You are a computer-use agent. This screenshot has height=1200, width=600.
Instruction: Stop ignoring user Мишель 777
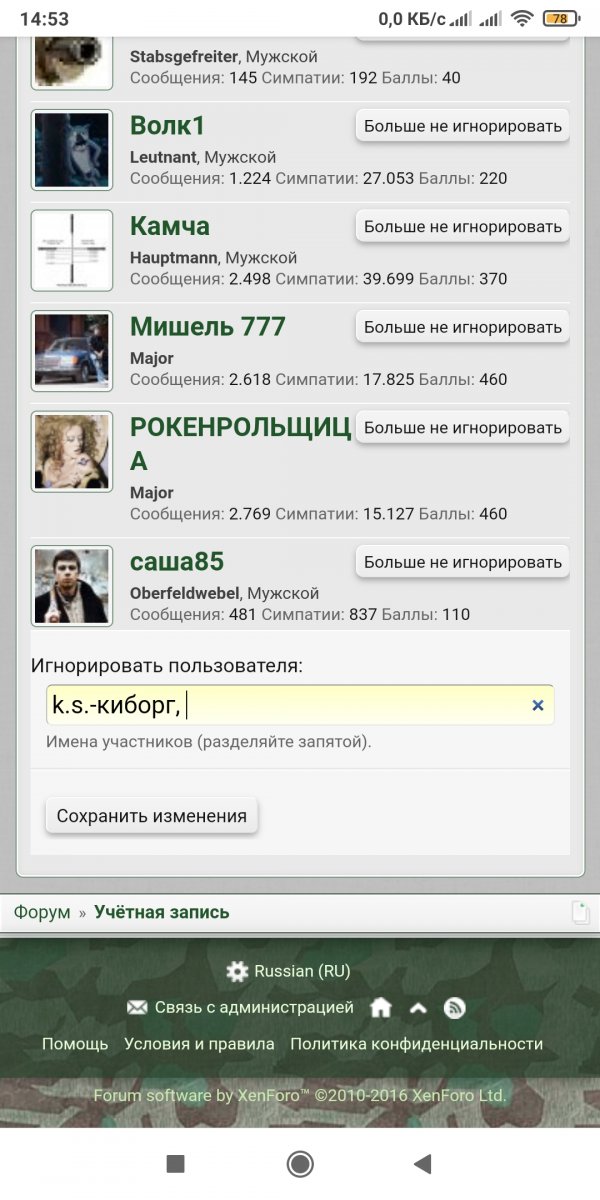[x=463, y=327]
